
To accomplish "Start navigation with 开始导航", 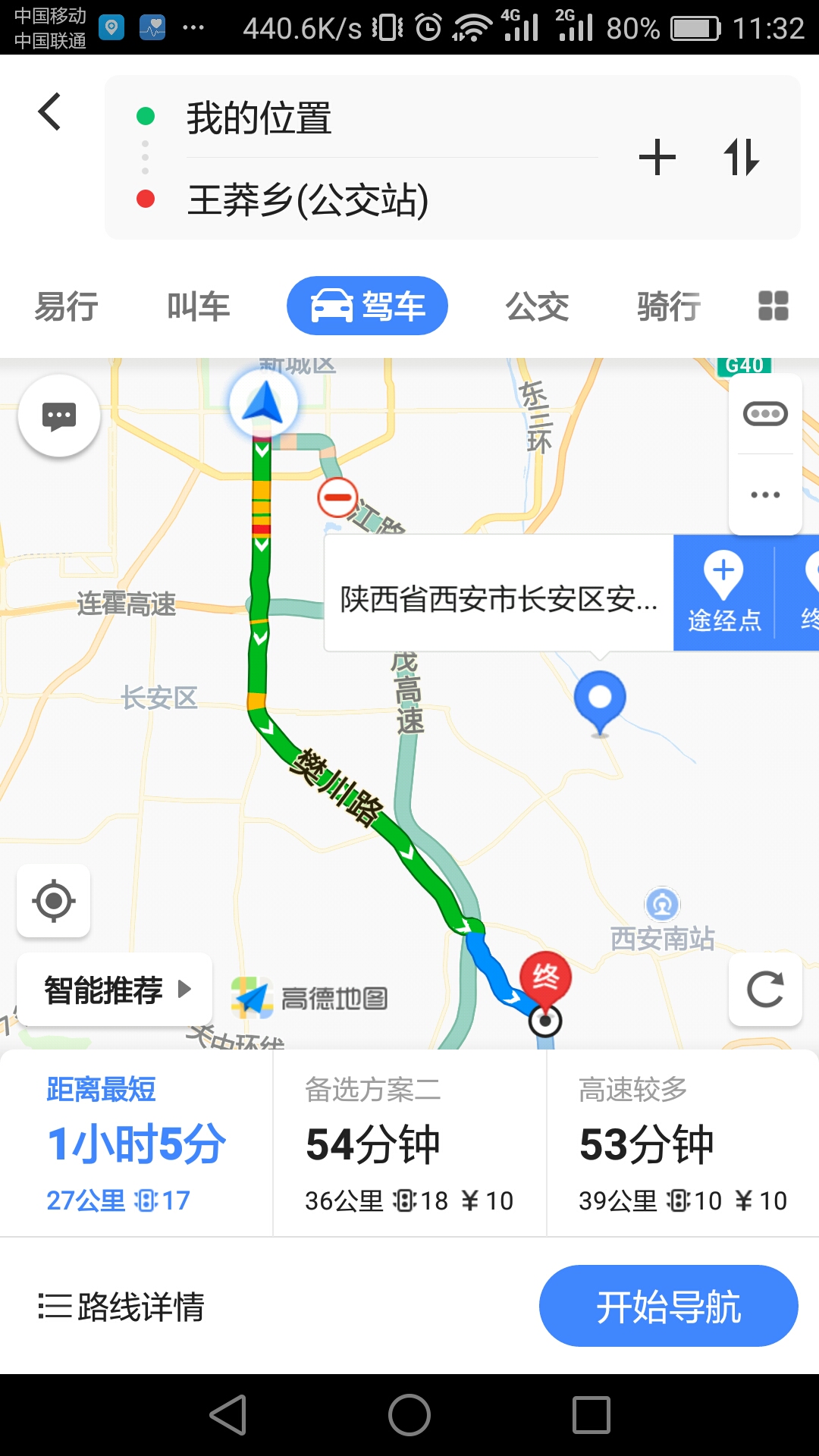I will pos(668,1306).
